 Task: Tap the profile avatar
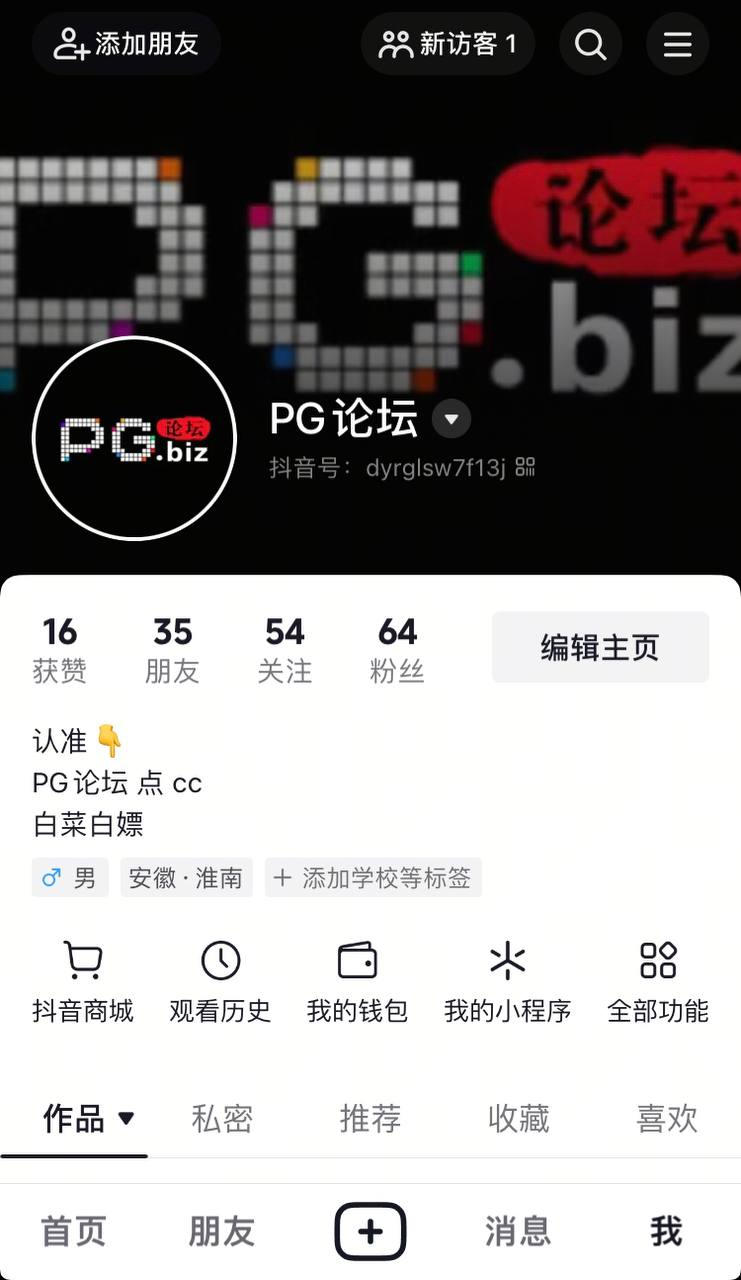click(134, 438)
